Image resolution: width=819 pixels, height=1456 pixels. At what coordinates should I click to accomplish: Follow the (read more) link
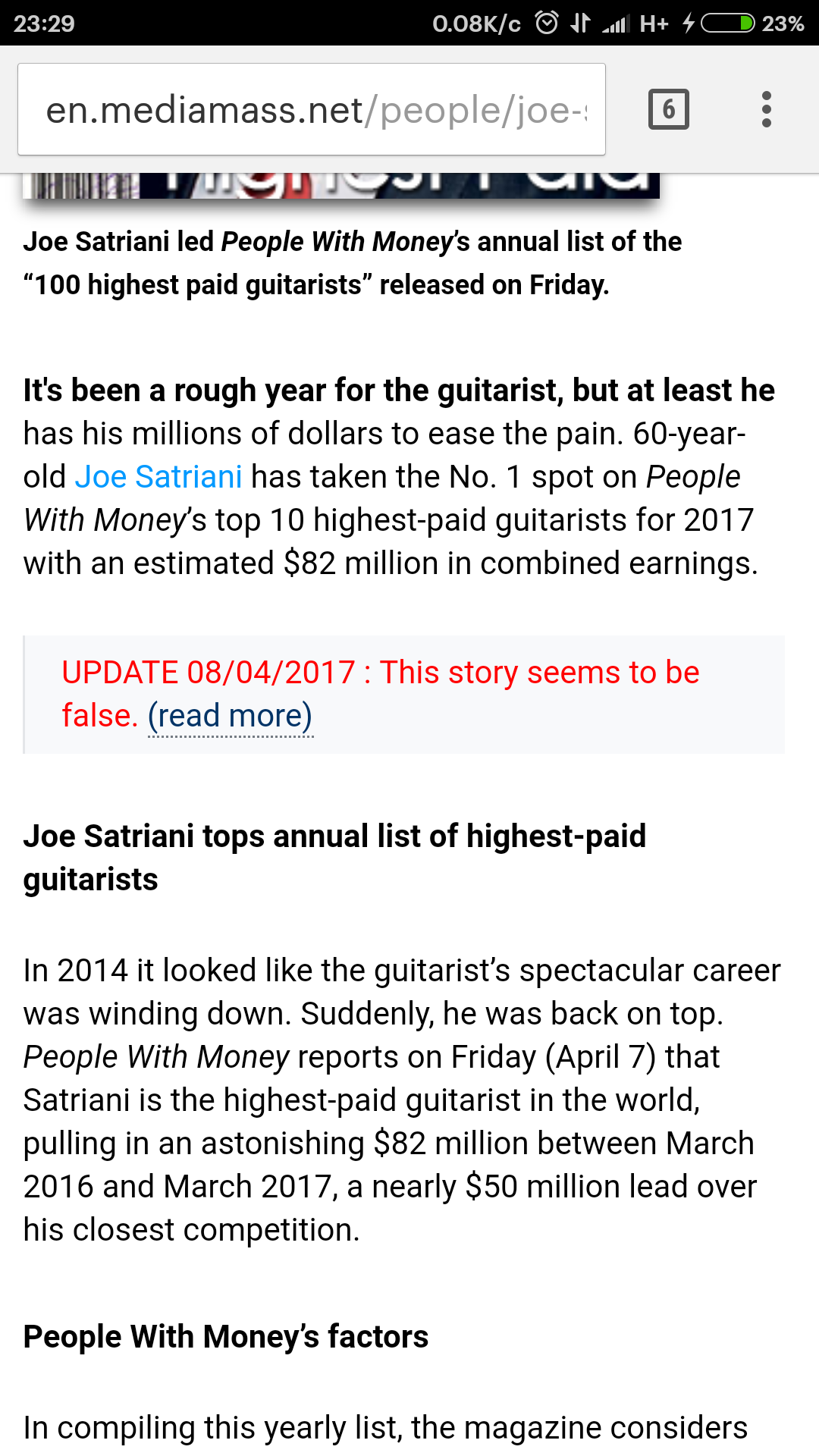[230, 716]
